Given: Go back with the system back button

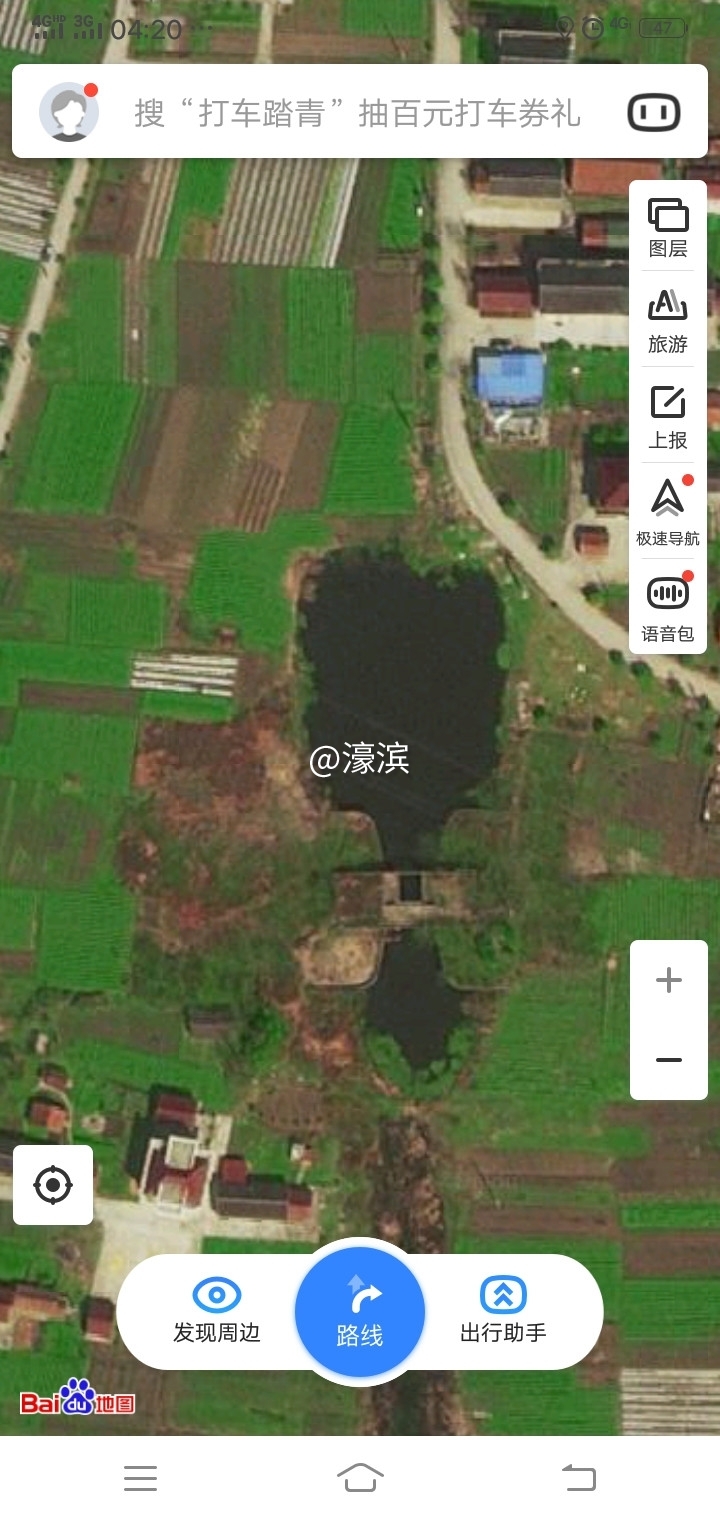Looking at the screenshot, I should point(579,1477).
